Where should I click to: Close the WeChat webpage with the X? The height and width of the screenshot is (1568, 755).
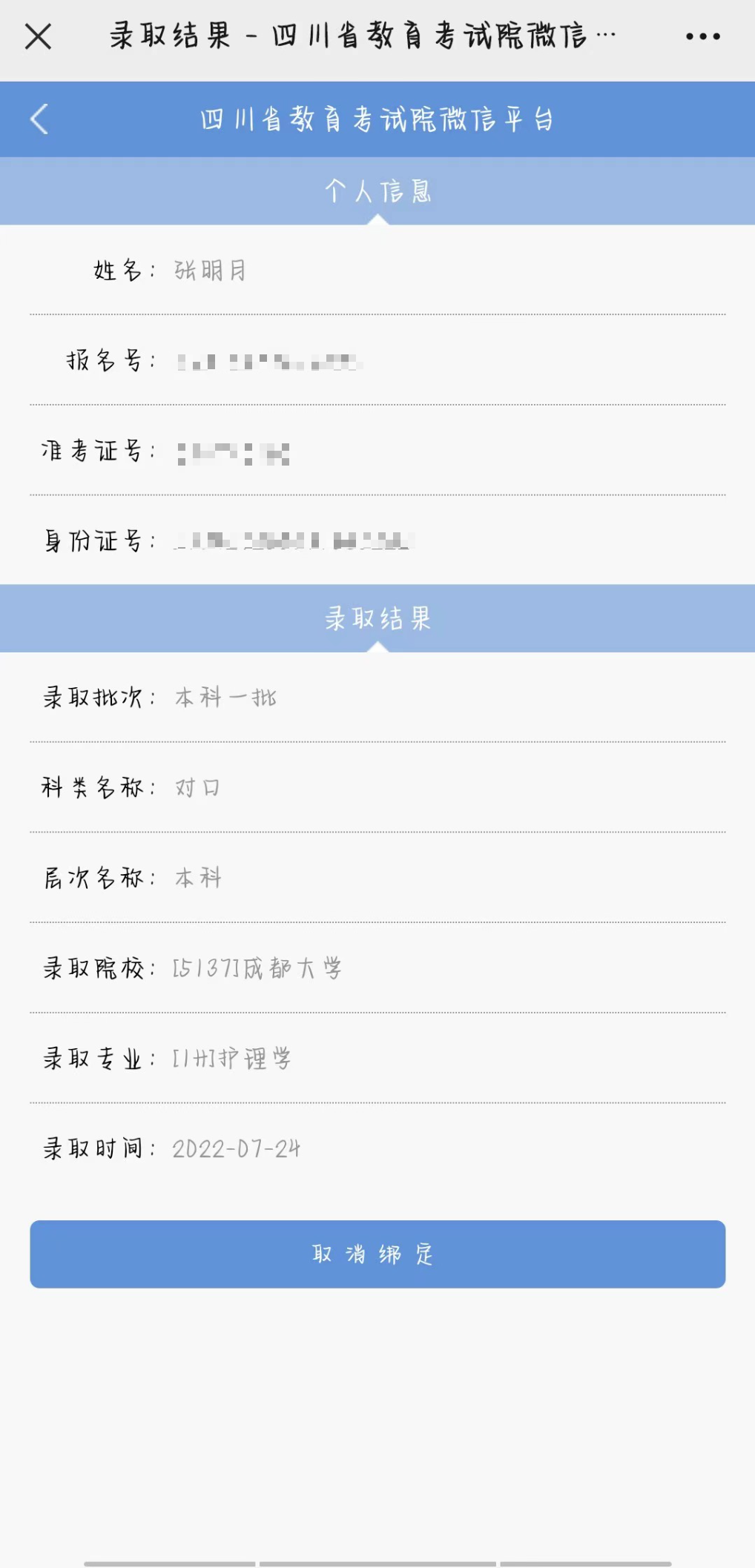click(38, 36)
